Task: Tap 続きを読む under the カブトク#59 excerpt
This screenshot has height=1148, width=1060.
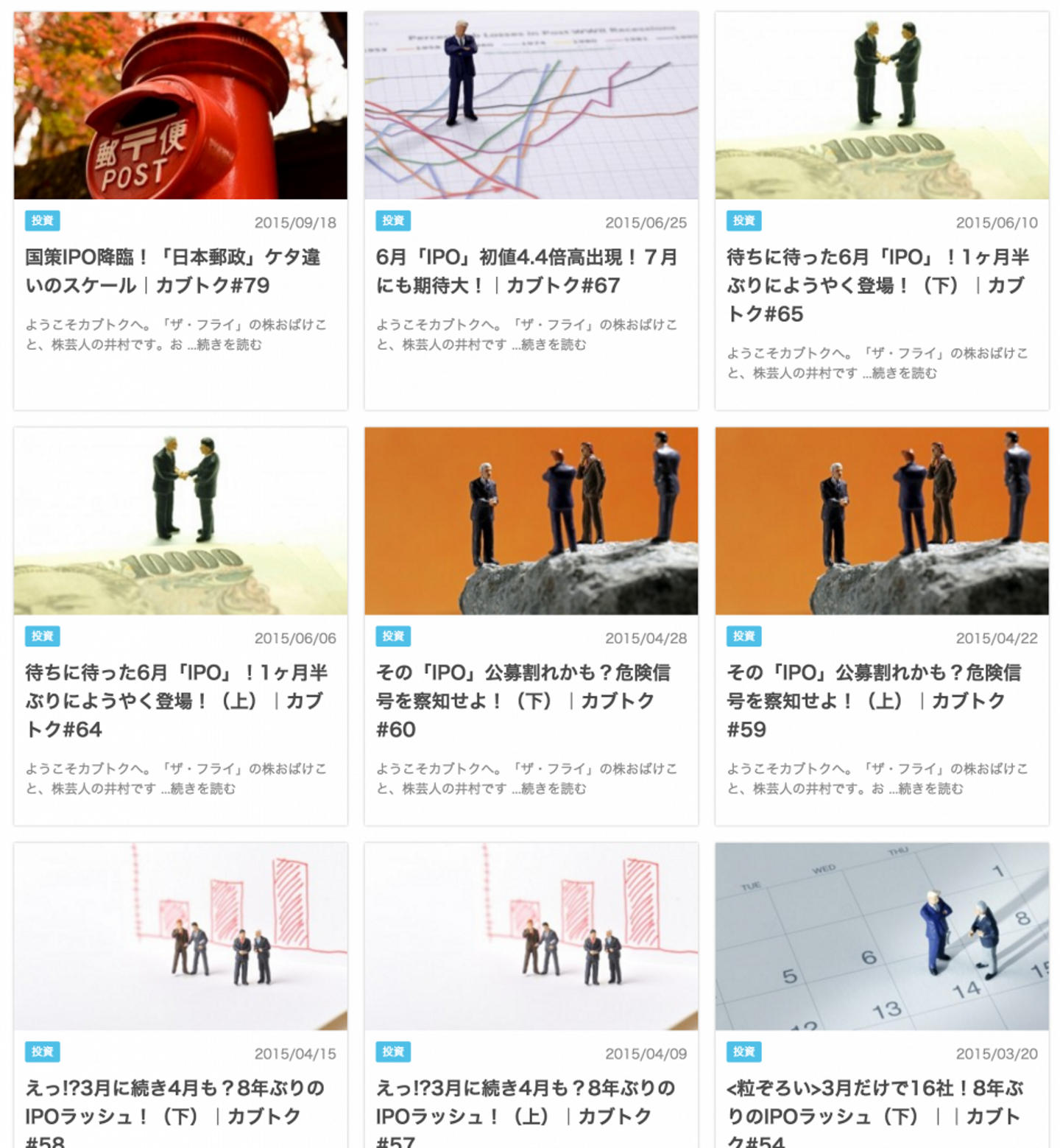Action: (930, 789)
